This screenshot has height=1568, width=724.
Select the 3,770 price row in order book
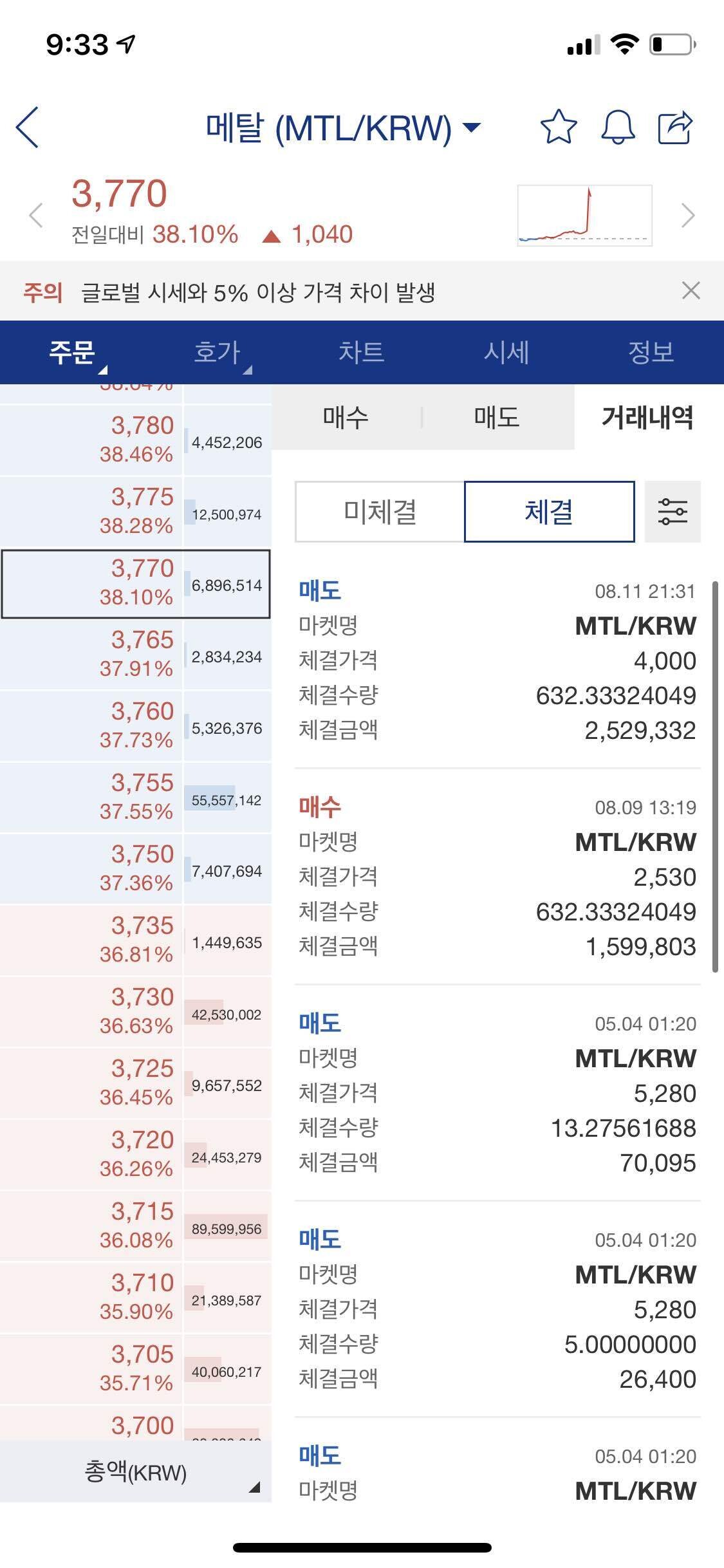[135, 581]
